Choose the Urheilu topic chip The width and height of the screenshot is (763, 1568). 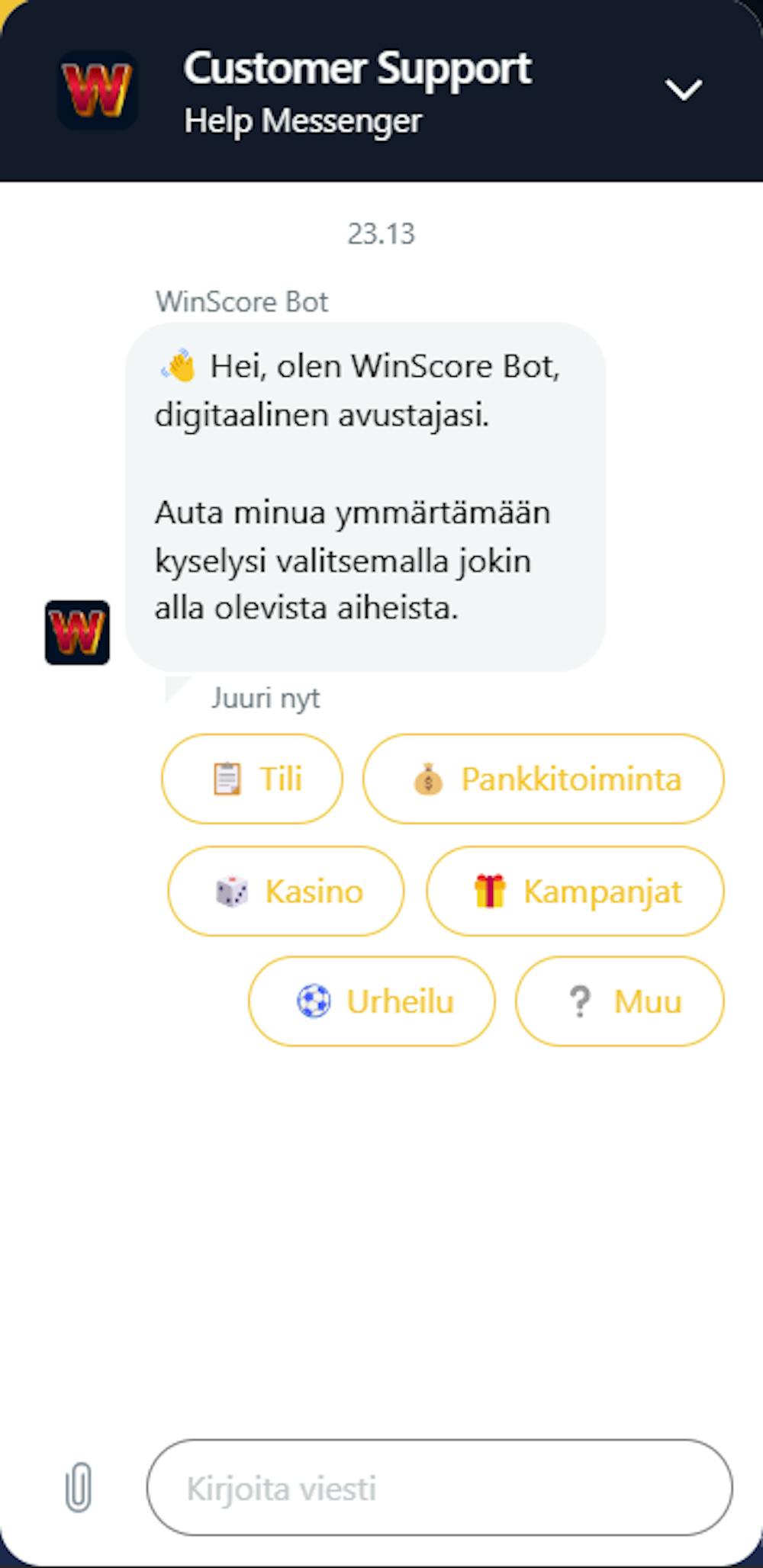[372, 1001]
